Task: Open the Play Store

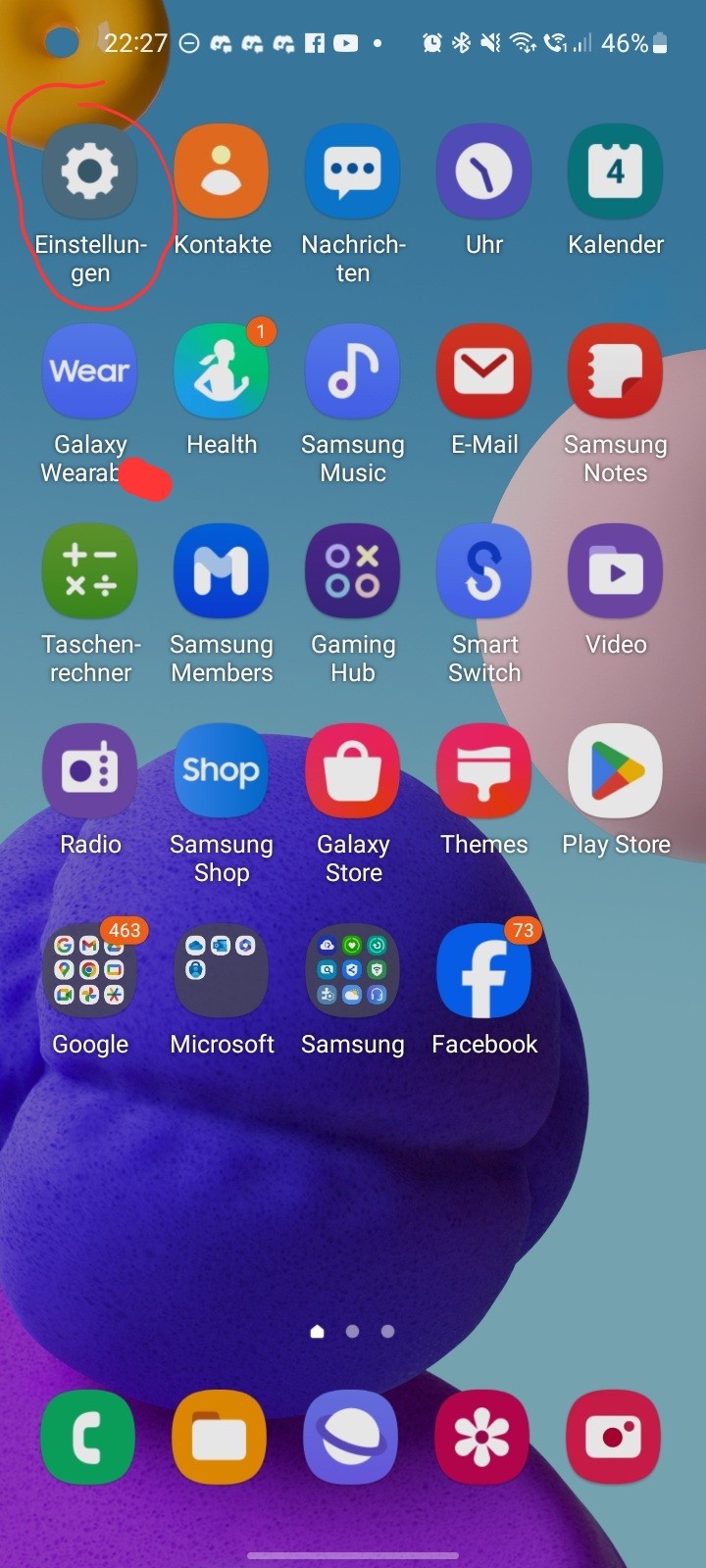Action: (616, 771)
